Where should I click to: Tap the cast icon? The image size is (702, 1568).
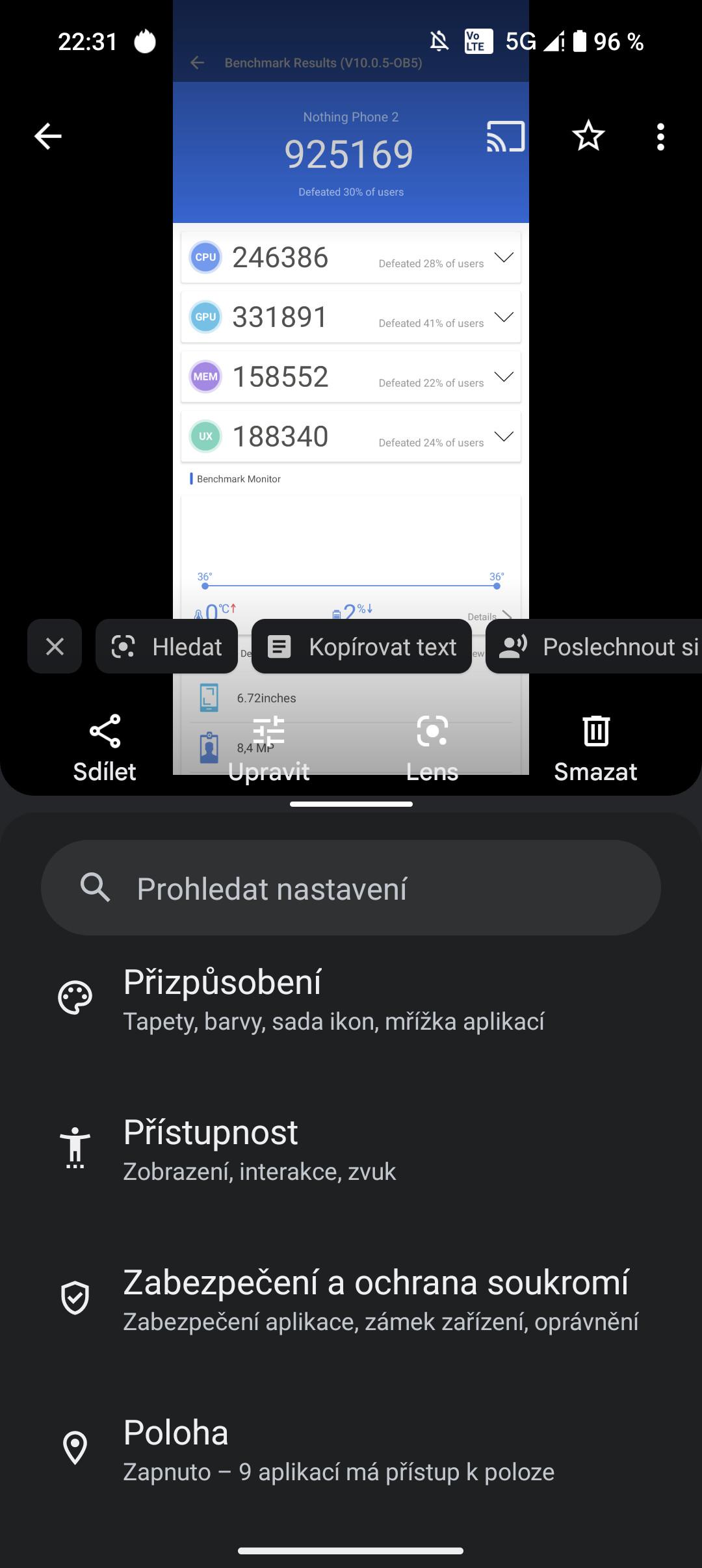[506, 137]
